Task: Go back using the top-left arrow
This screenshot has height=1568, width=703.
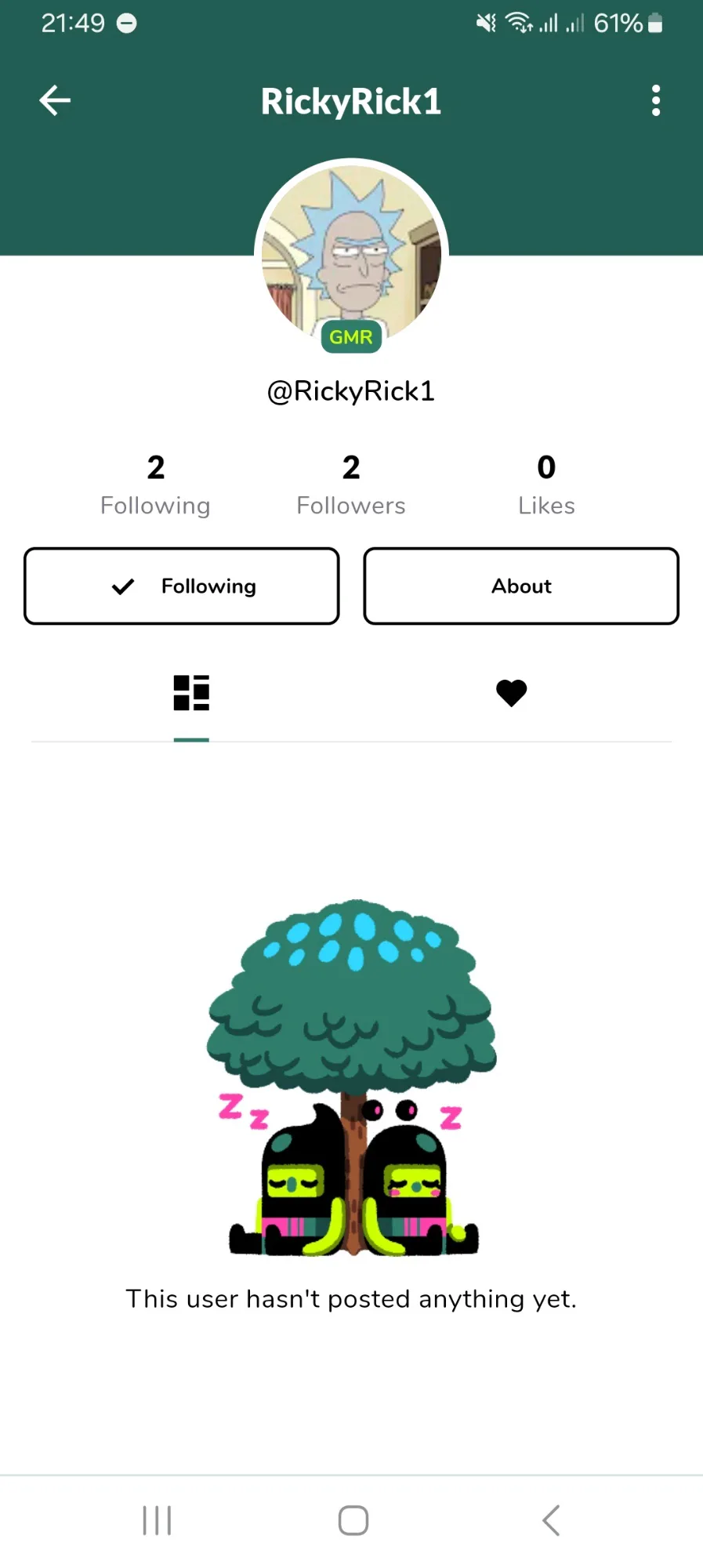Action: click(x=55, y=100)
